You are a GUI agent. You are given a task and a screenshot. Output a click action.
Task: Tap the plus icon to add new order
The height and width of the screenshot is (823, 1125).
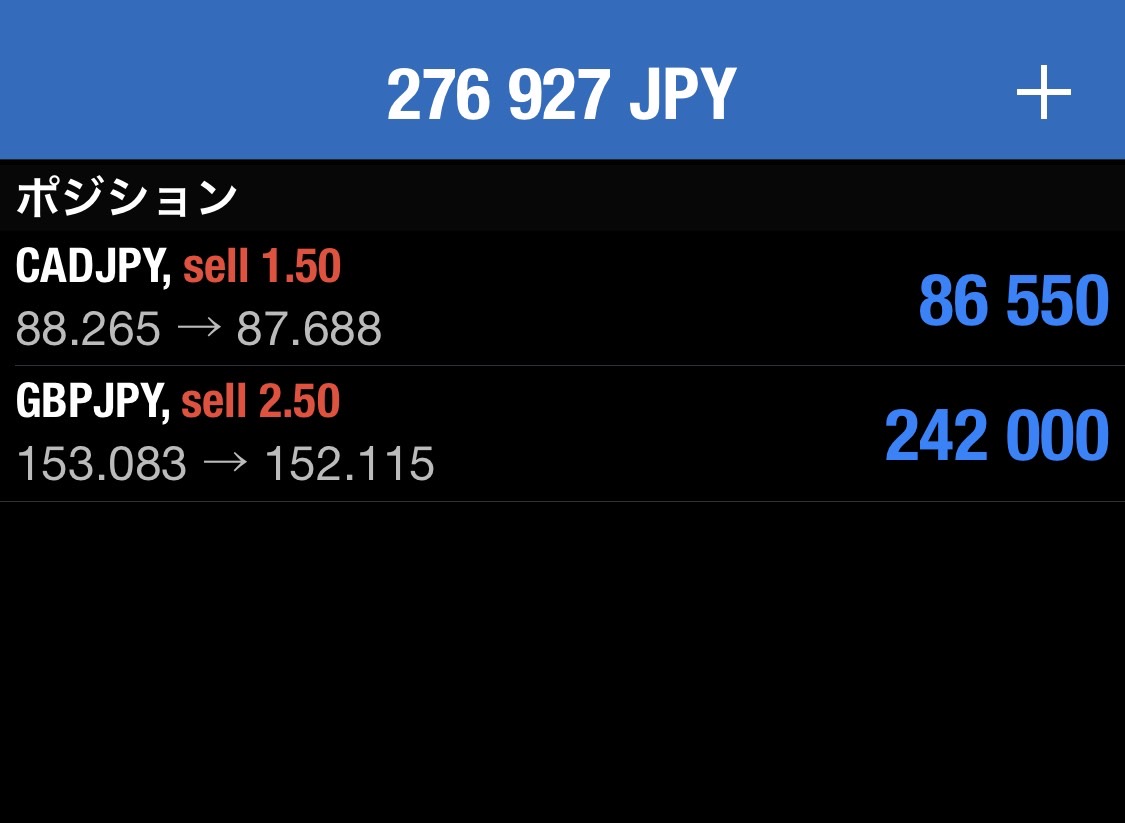[1043, 94]
